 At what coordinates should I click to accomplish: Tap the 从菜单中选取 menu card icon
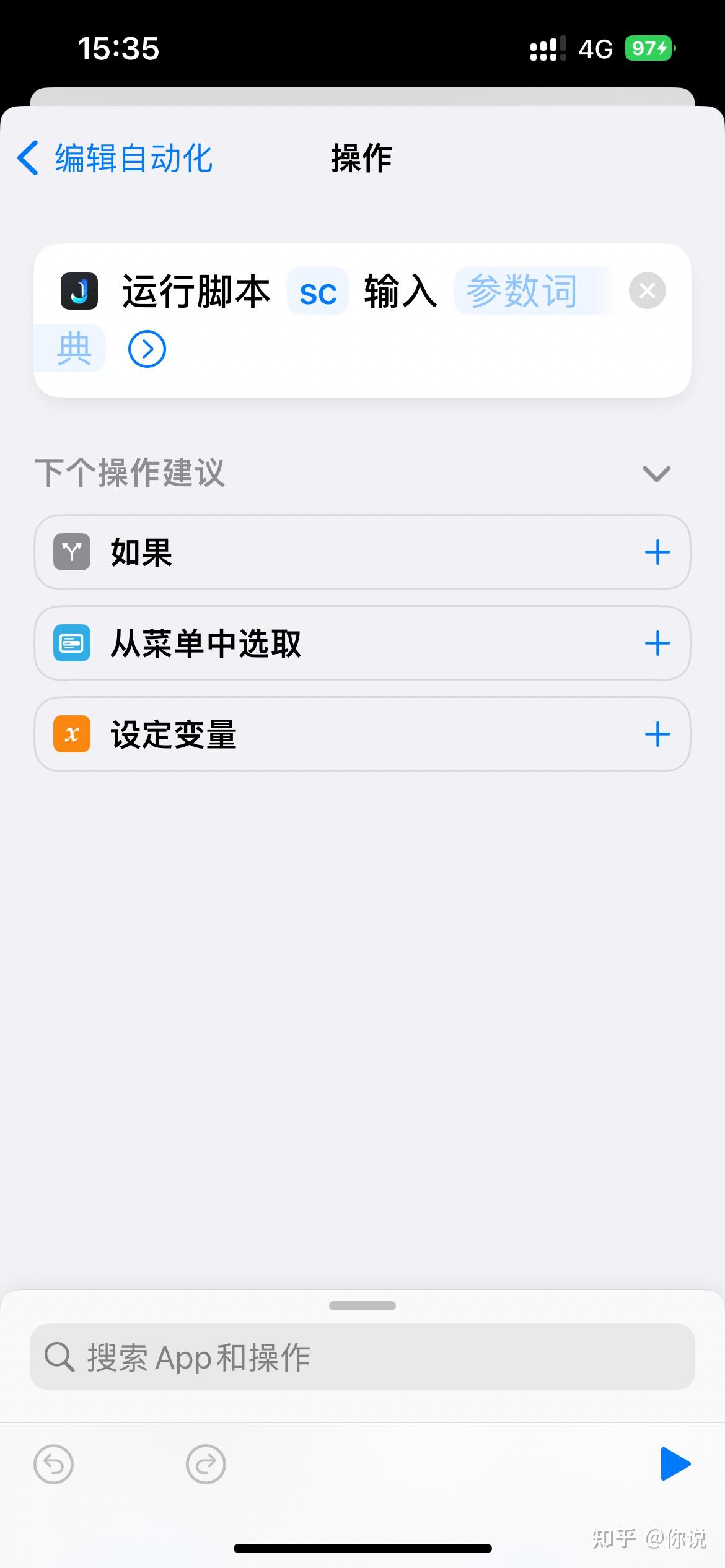[71, 643]
